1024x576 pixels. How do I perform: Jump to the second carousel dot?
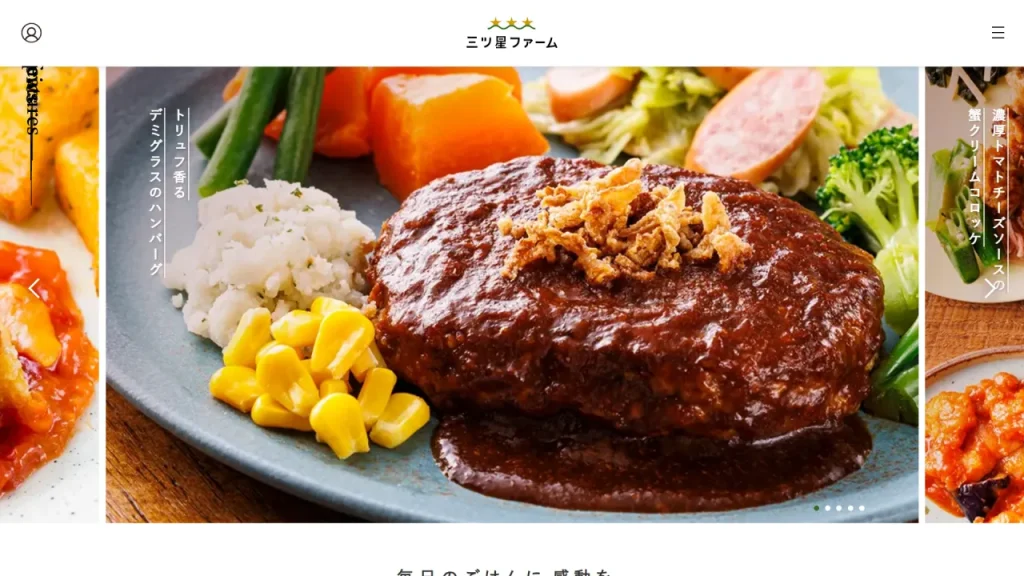tap(828, 508)
